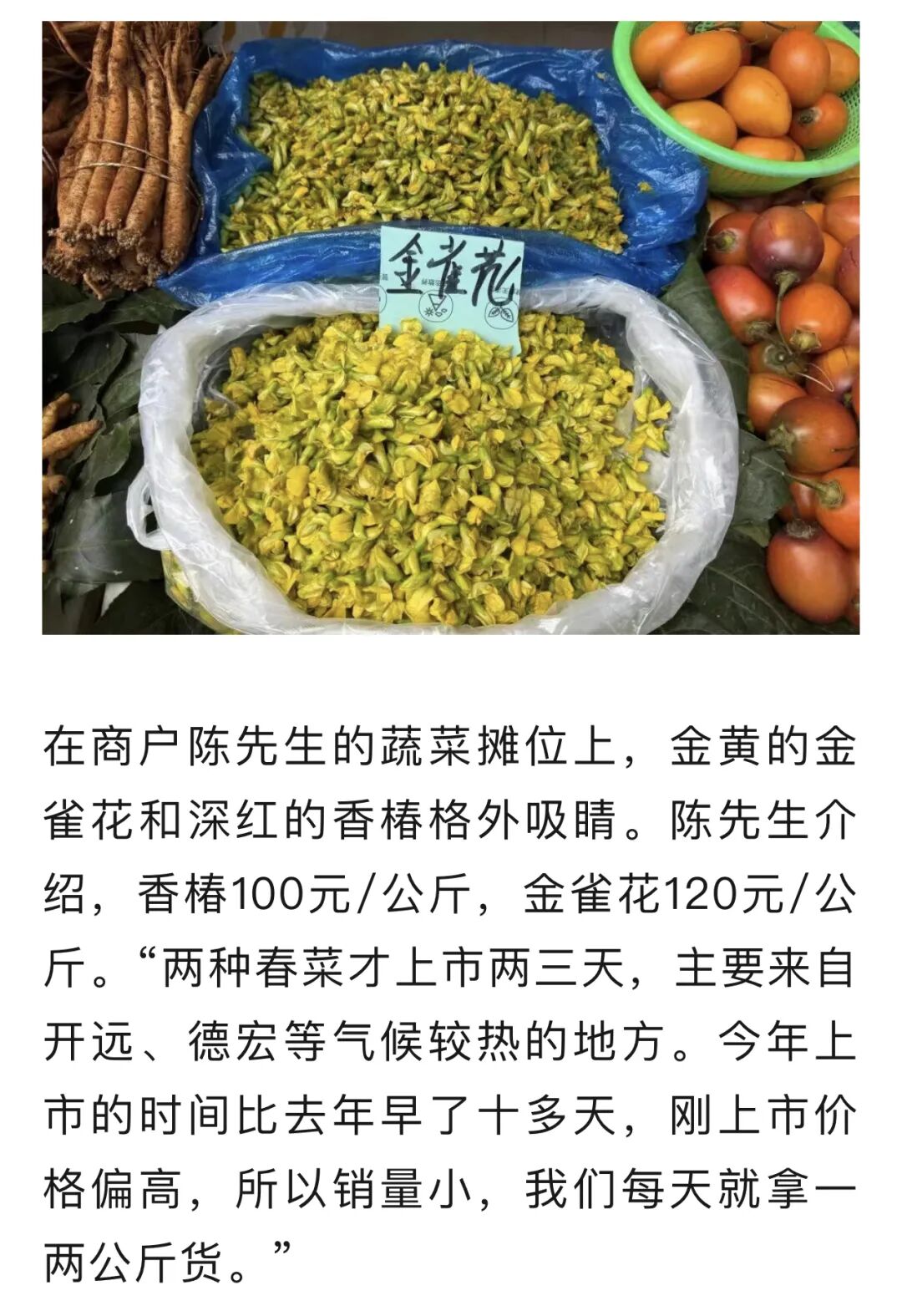This screenshot has width=902, height=1316.
Task: Open the 金雀花 market stall photo
Action: pos(451,328)
